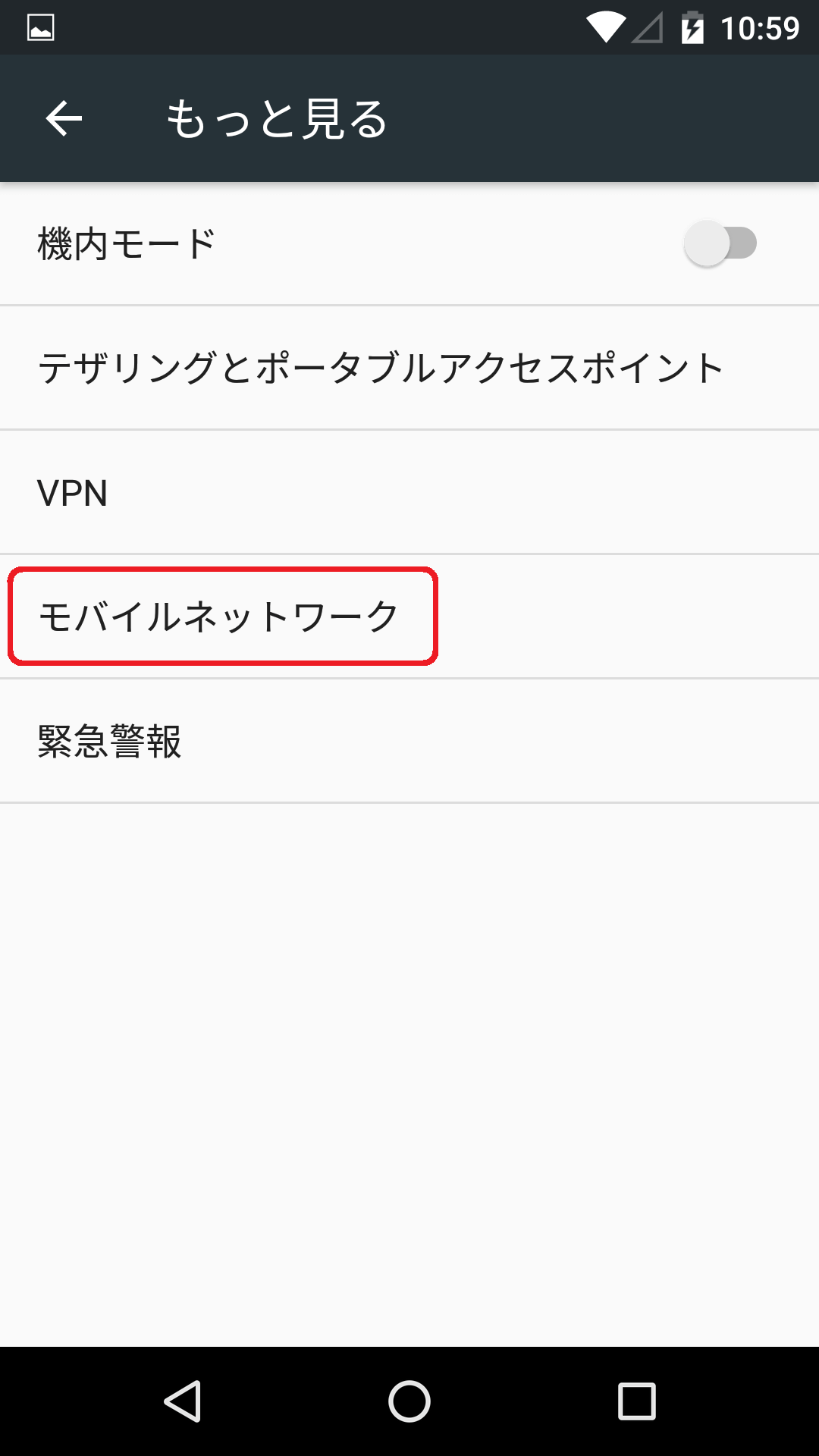Open モバイルネットワーク settings
The height and width of the screenshot is (1456, 819).
coord(409,617)
